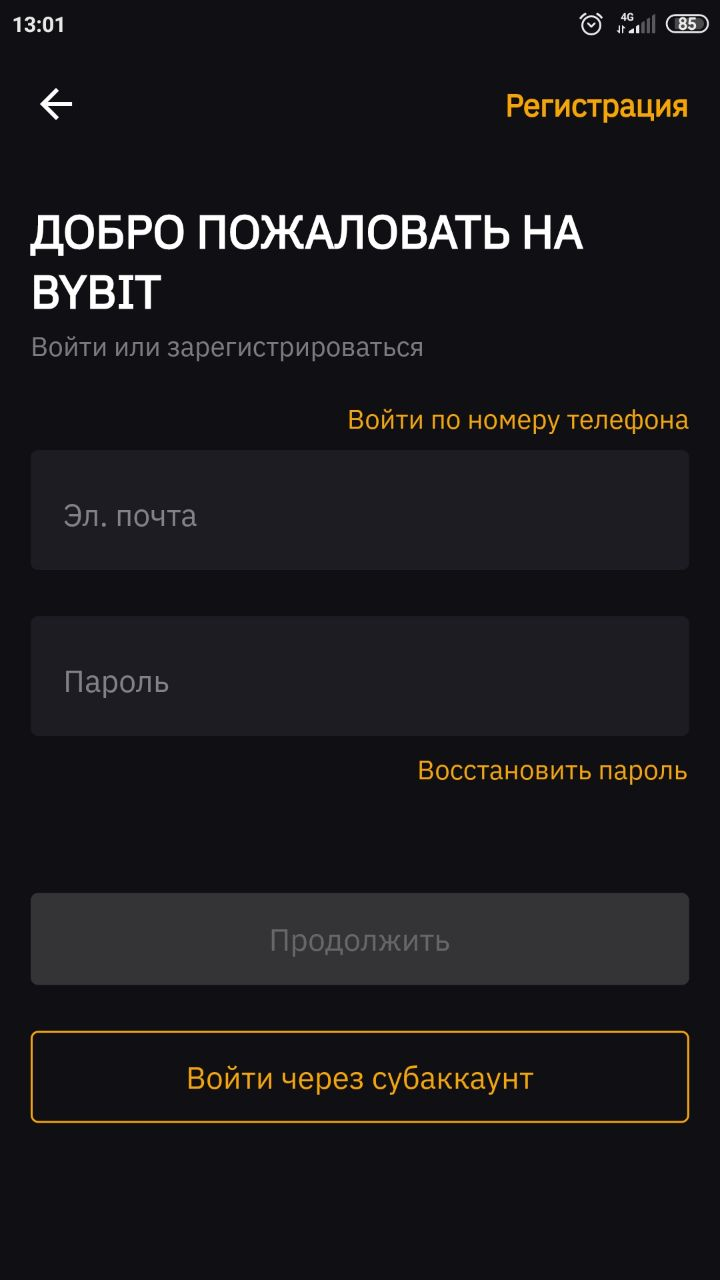Viewport: 720px width, 1280px height.
Task: Go back using the arrow icon
Action: [x=56, y=104]
